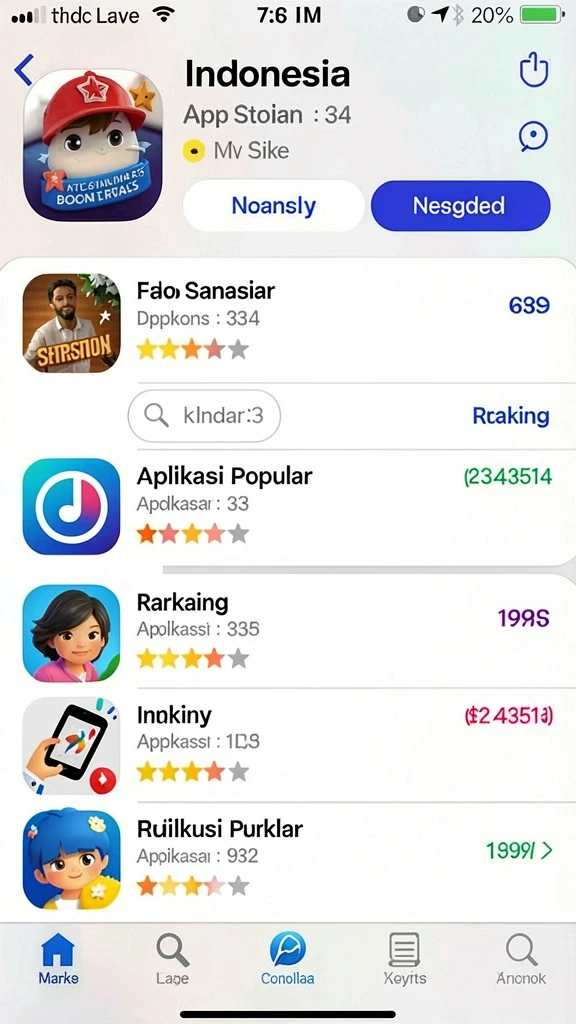Open the Rarkaing app row
This screenshot has width=576, height=1024.
tap(288, 632)
